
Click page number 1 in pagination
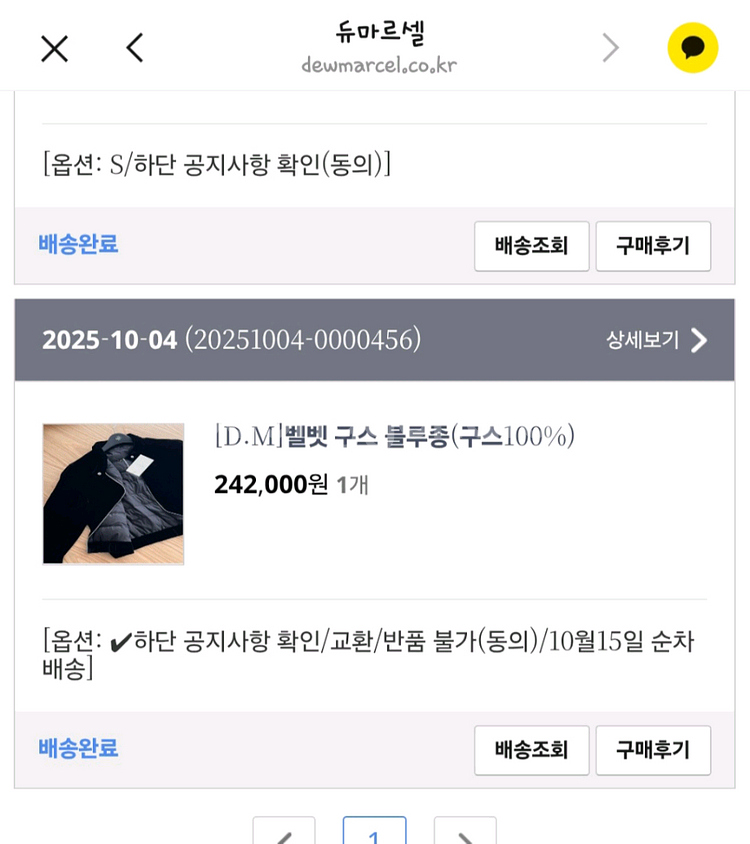[374, 836]
